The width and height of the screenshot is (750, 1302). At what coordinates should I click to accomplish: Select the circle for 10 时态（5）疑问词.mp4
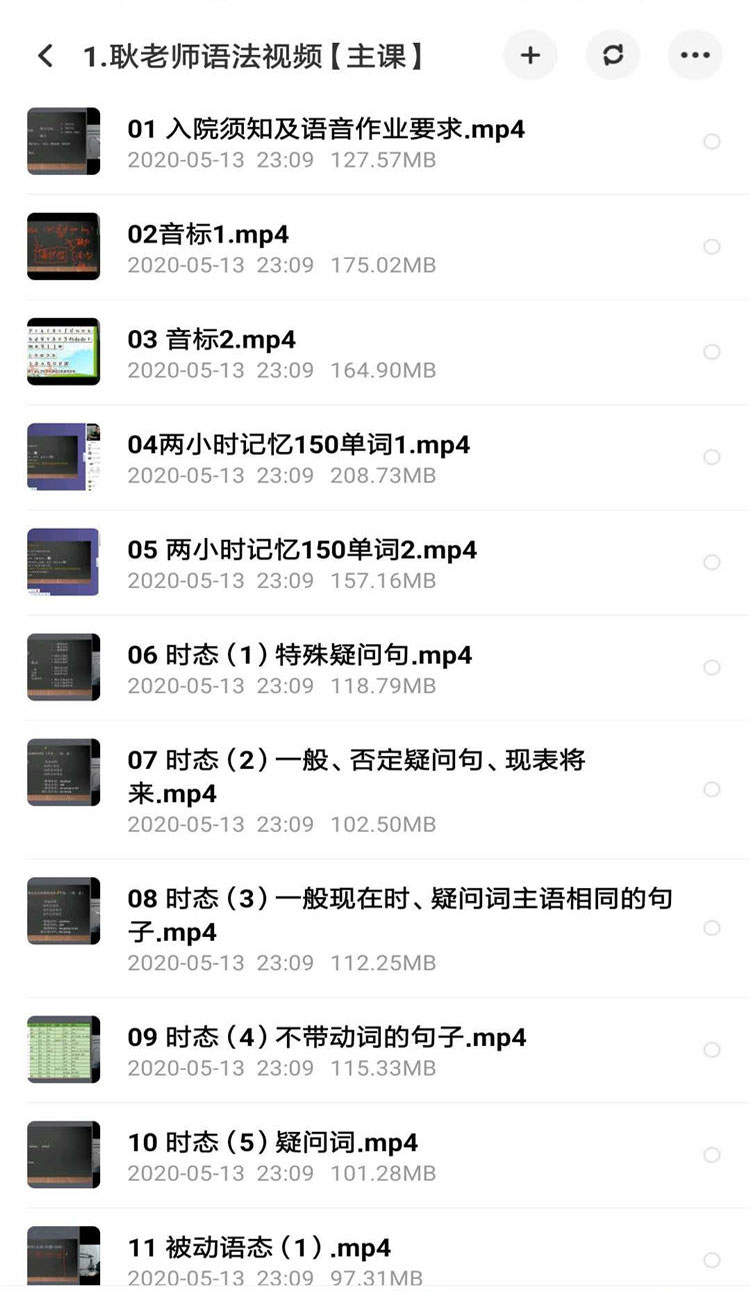tap(712, 1155)
